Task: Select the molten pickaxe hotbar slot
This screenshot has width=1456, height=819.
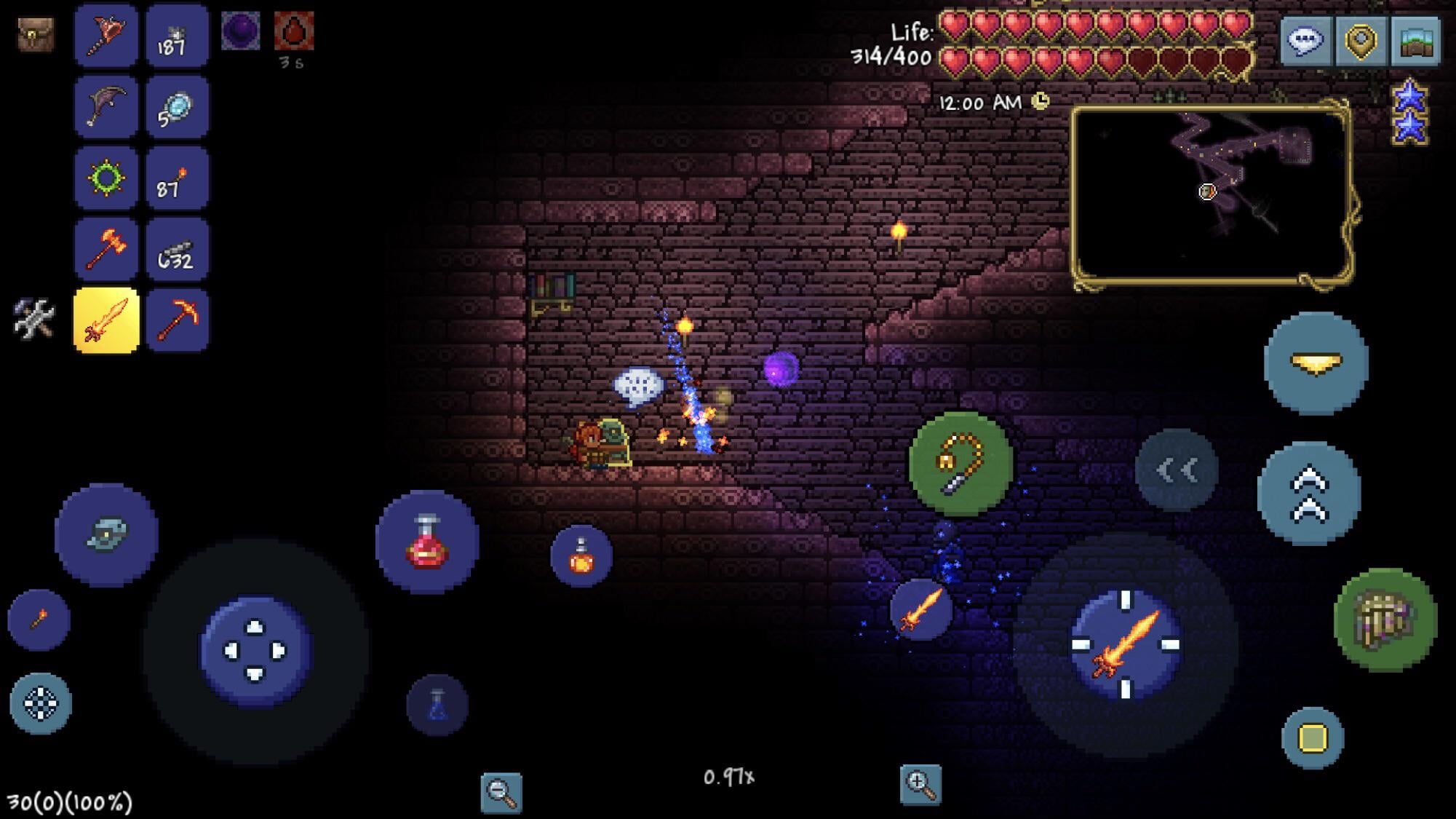Action: [177, 320]
